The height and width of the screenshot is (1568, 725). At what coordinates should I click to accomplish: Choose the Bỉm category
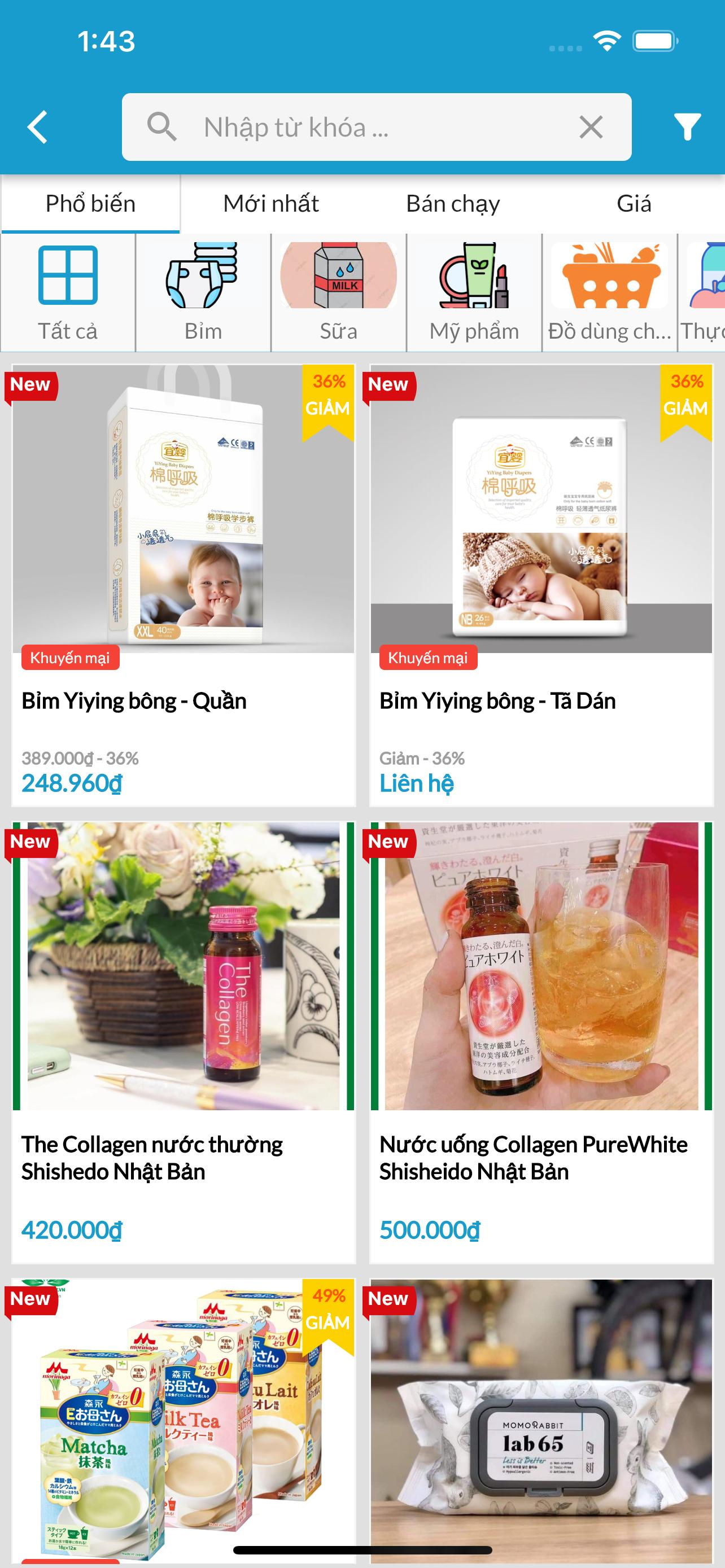coord(203,293)
